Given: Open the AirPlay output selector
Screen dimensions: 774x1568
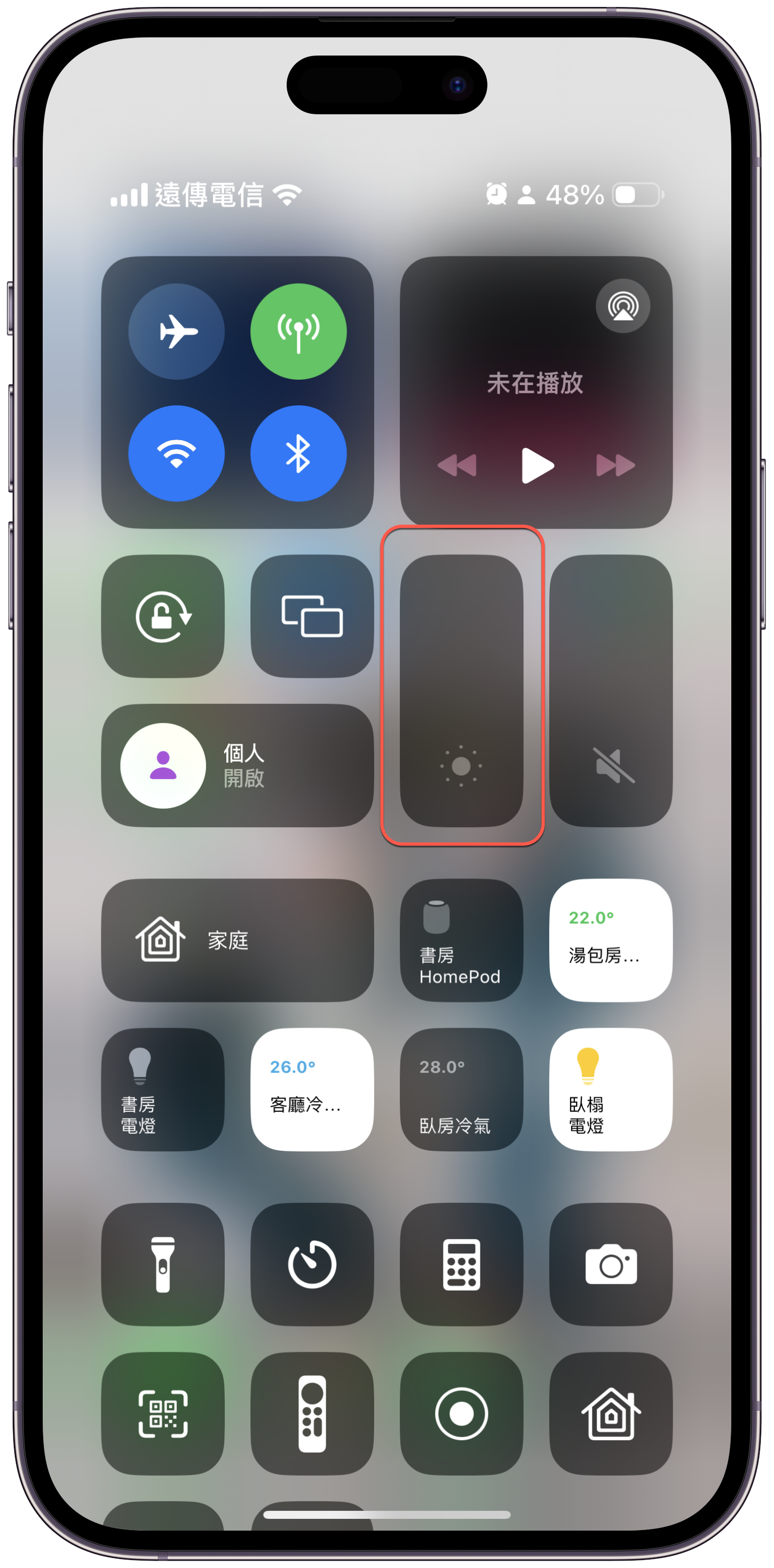Looking at the screenshot, I should [622, 306].
